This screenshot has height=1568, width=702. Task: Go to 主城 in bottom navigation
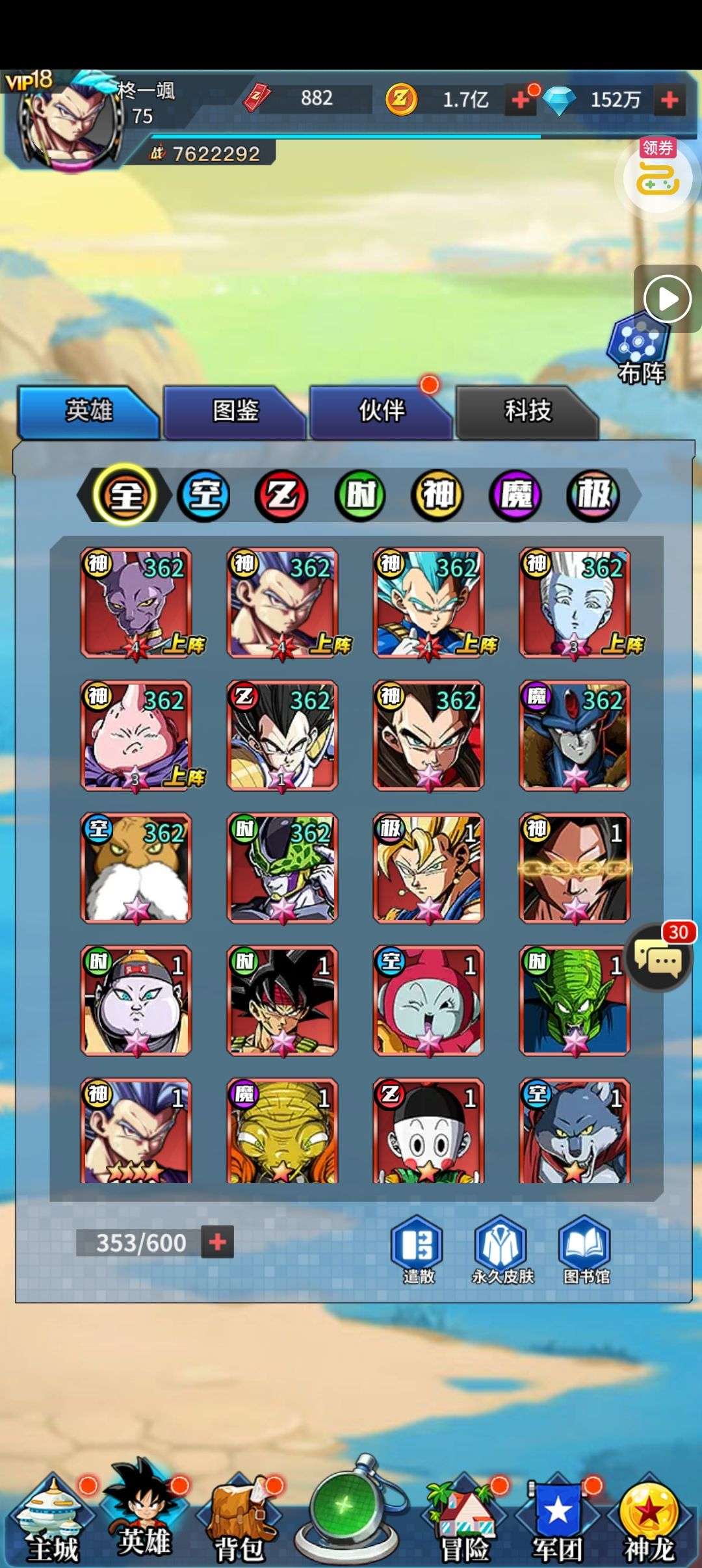(x=53, y=1521)
